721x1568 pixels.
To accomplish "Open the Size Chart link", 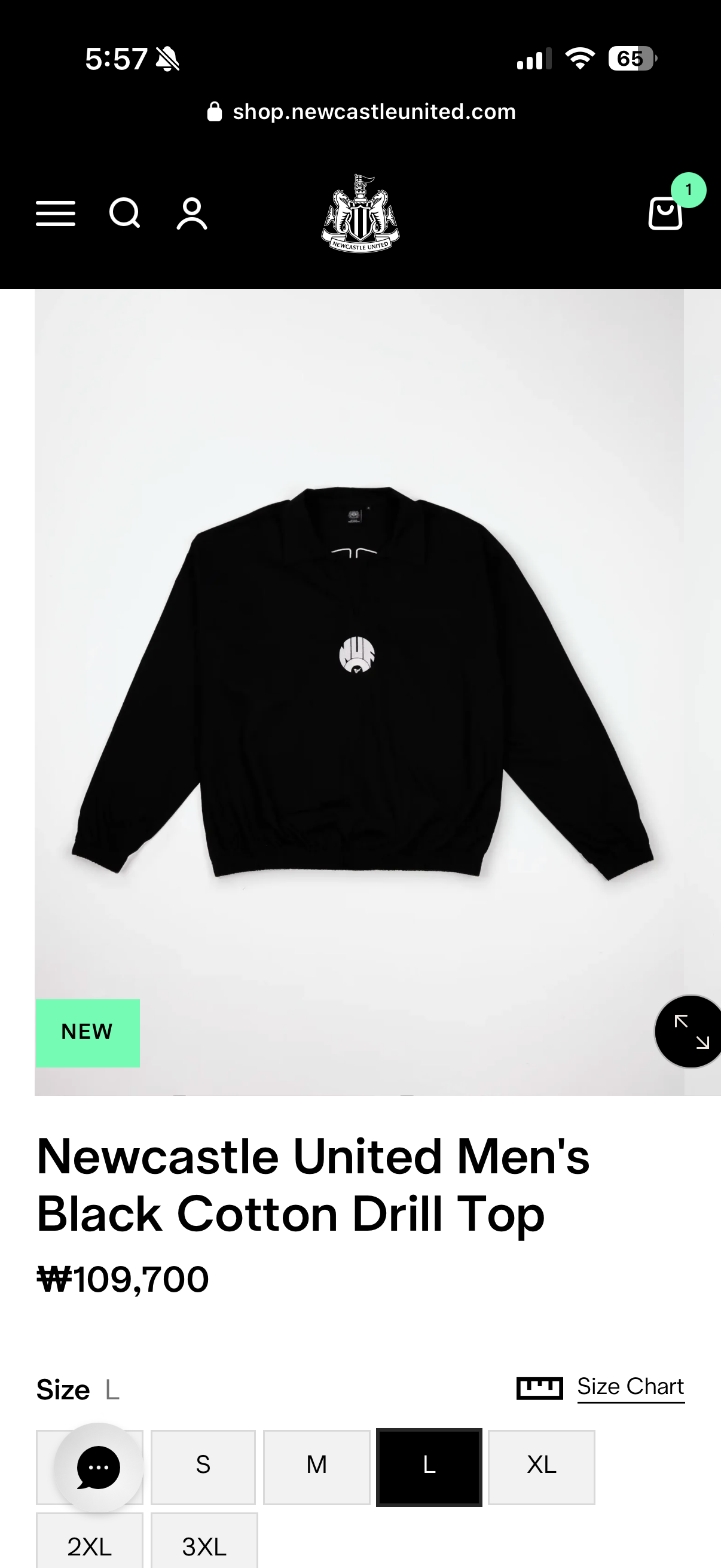I will (630, 1387).
